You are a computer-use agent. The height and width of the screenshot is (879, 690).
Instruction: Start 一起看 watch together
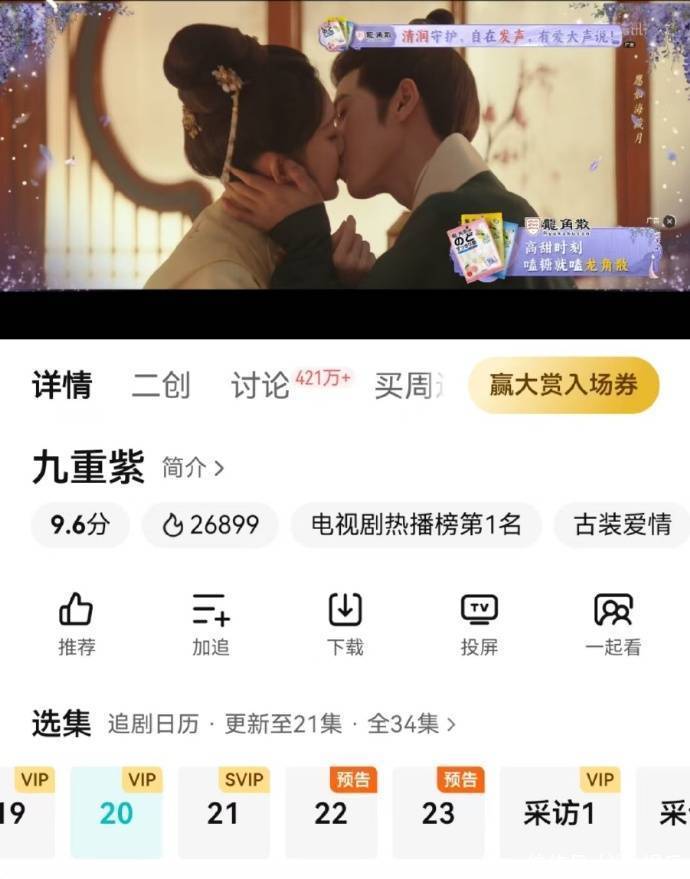click(x=613, y=622)
